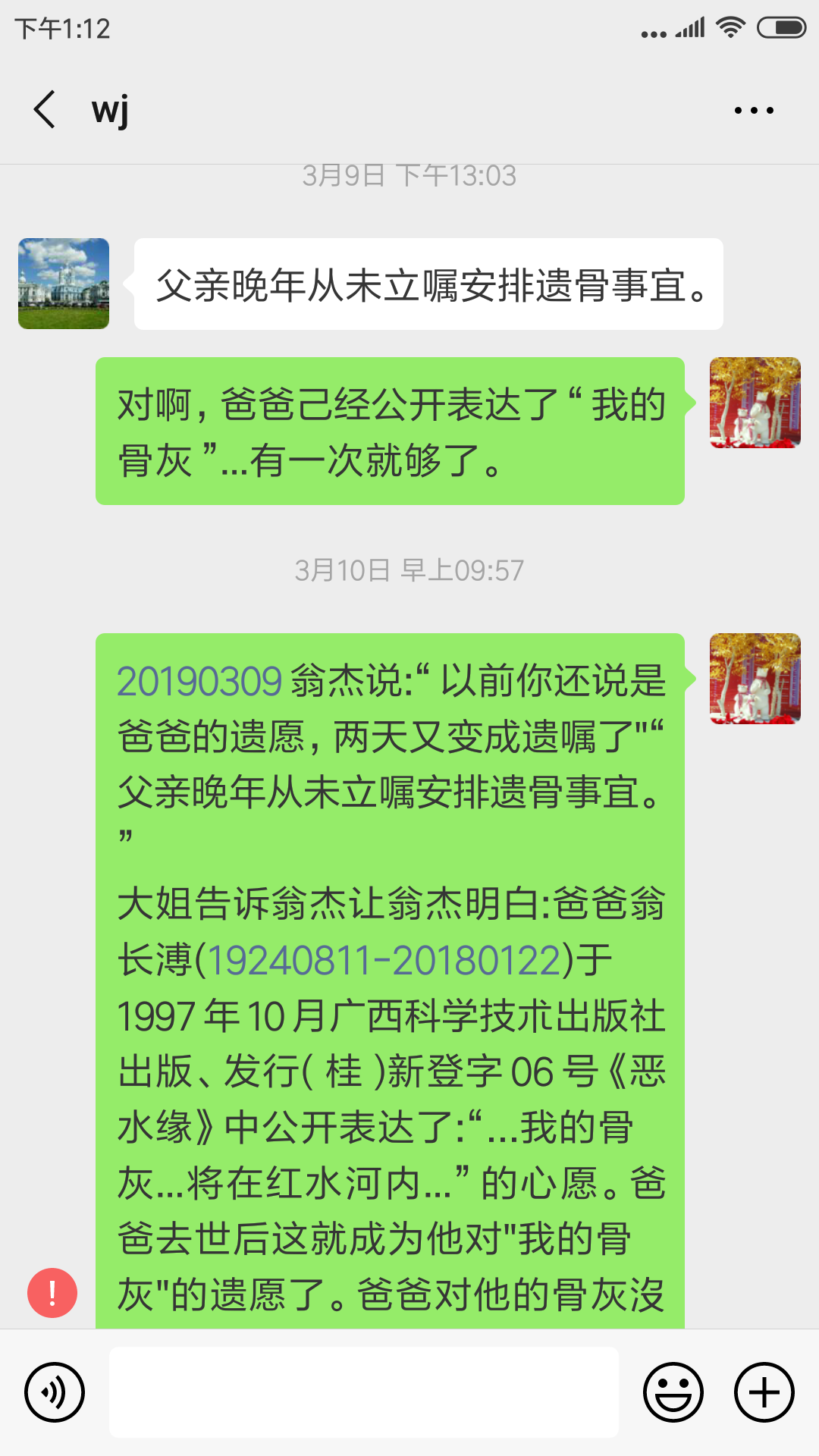The image size is (819, 1456).
Task: Tap the linked number 19240811-20180122
Action: (x=384, y=960)
